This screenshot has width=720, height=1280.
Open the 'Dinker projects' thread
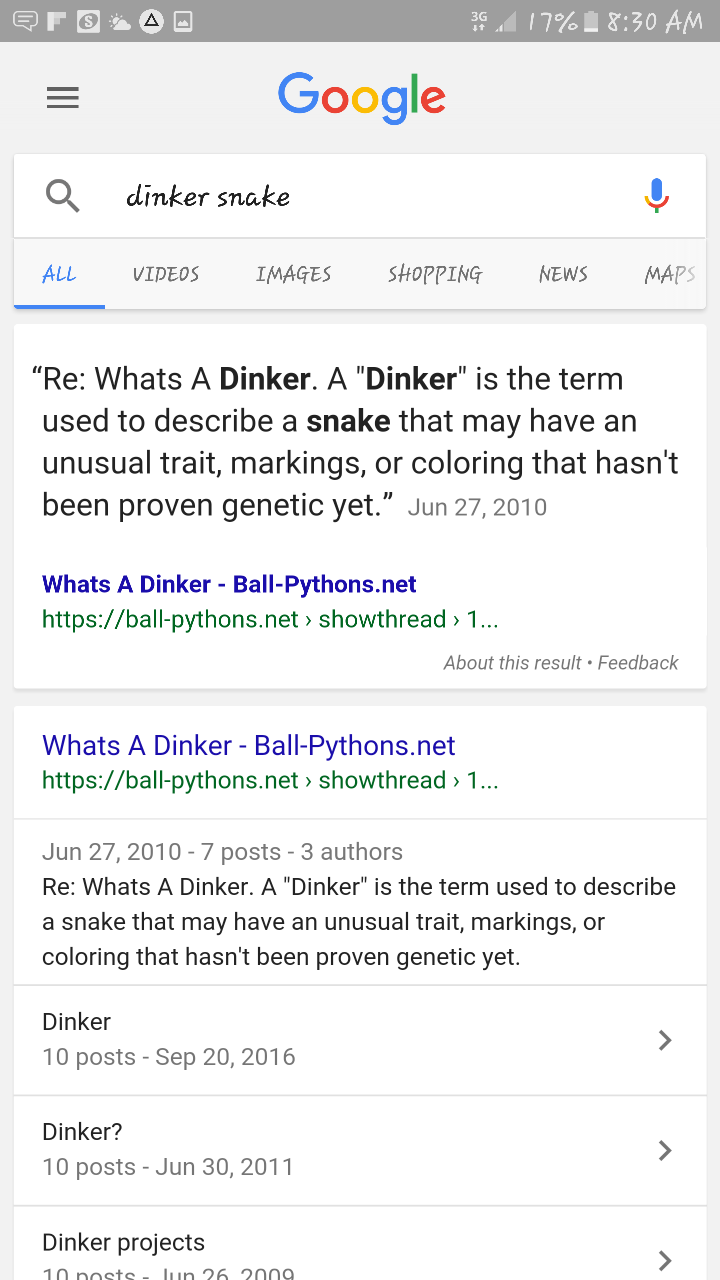click(360, 1243)
